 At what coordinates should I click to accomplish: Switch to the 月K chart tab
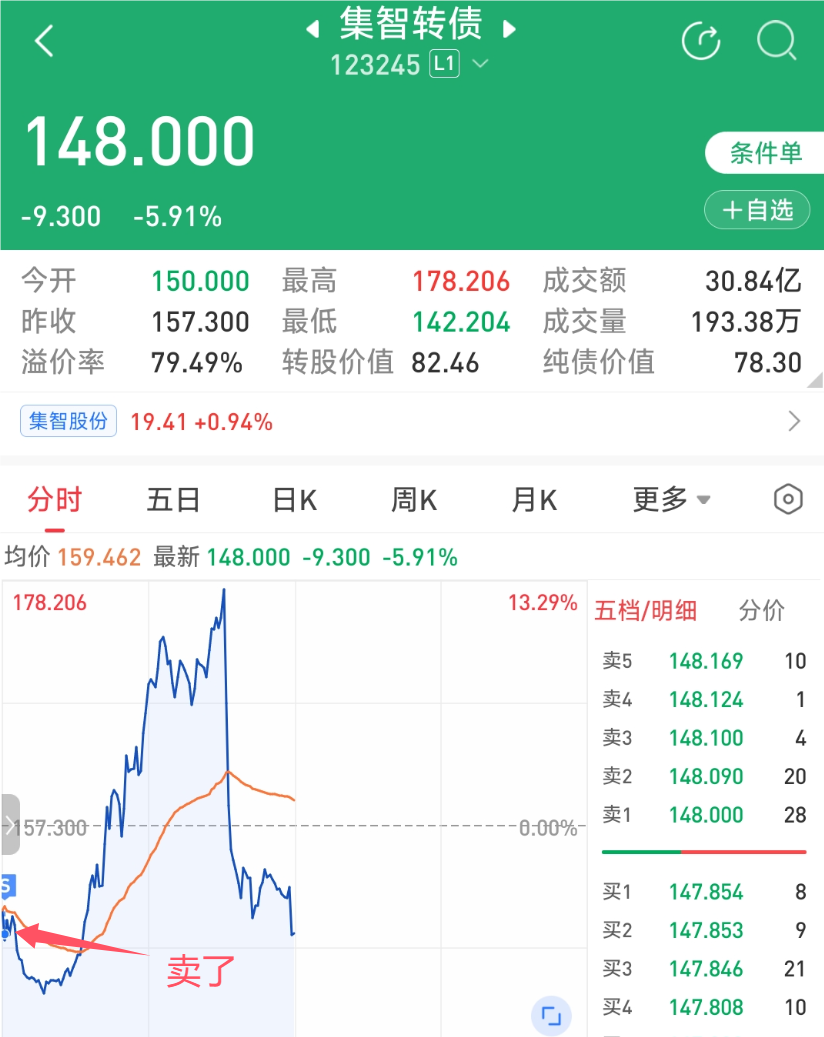coord(534,500)
